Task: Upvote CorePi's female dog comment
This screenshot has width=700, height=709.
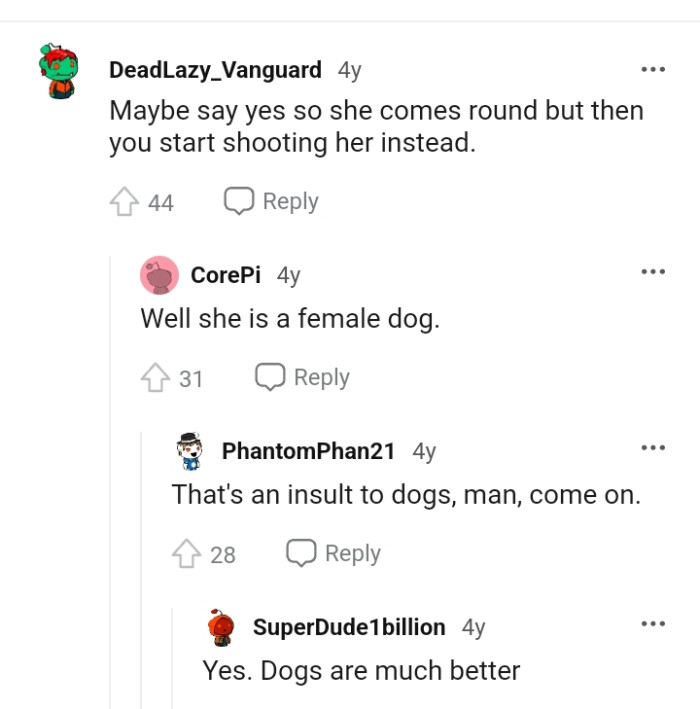Action: click(154, 378)
